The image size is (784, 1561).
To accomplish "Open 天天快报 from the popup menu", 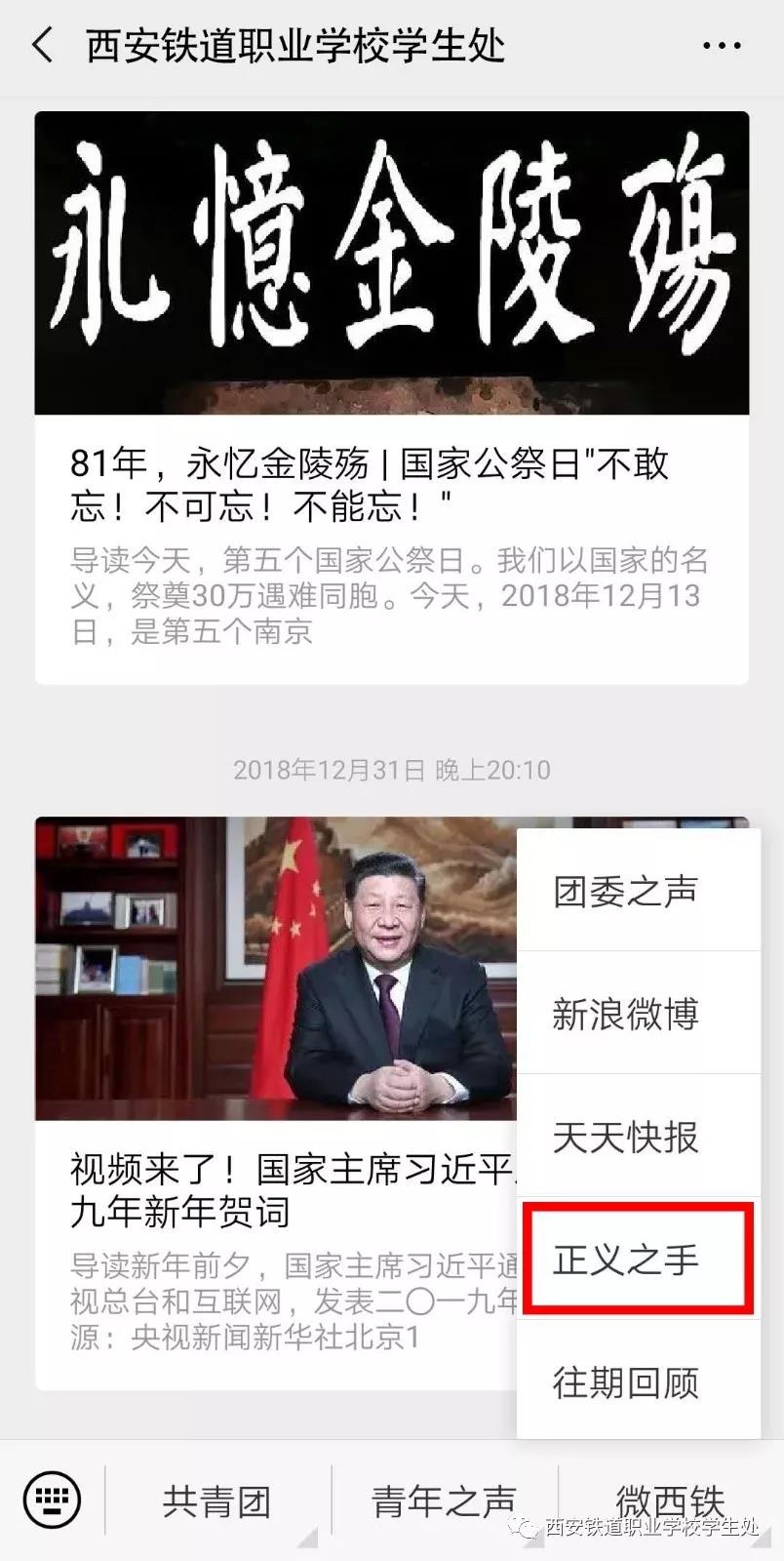I will pos(626,1138).
